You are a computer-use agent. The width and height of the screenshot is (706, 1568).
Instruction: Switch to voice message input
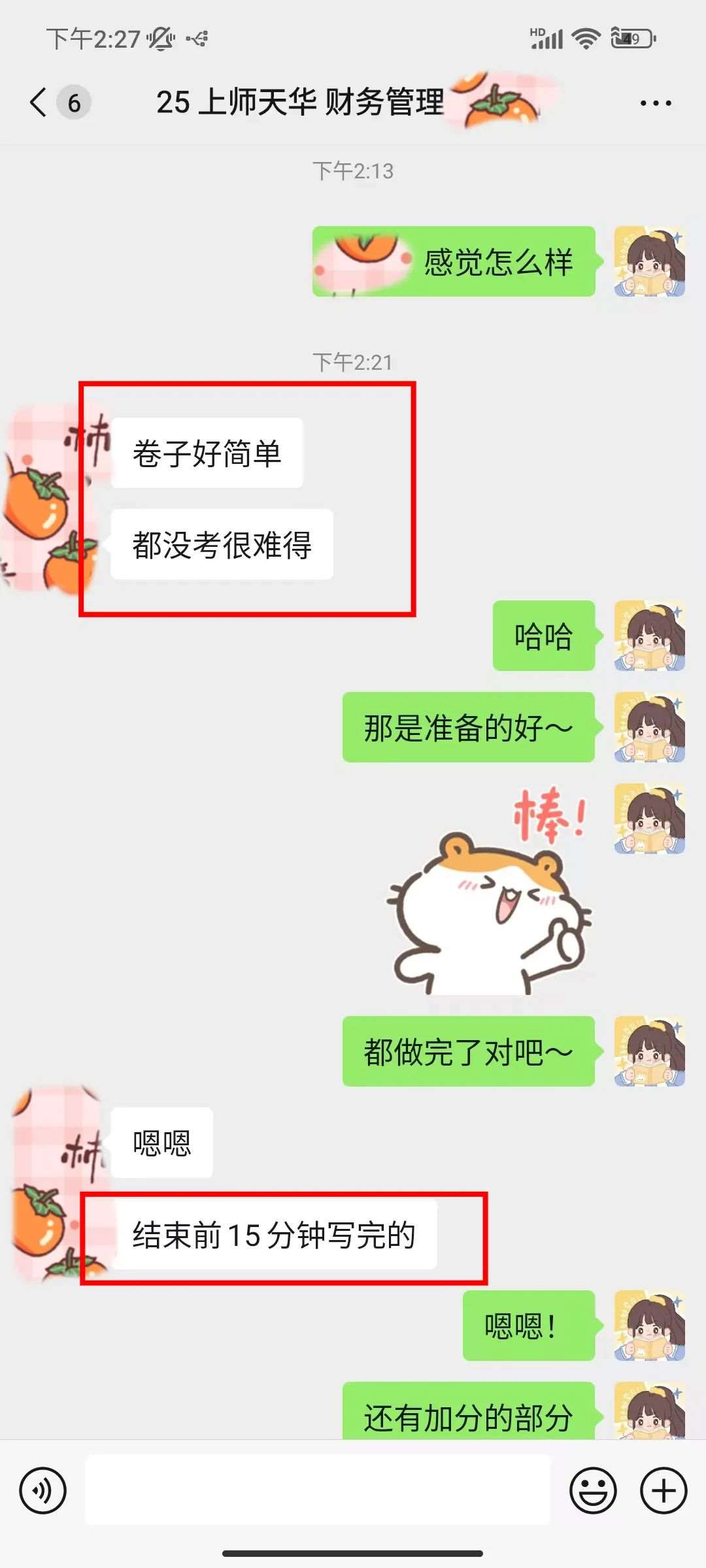point(43,1491)
